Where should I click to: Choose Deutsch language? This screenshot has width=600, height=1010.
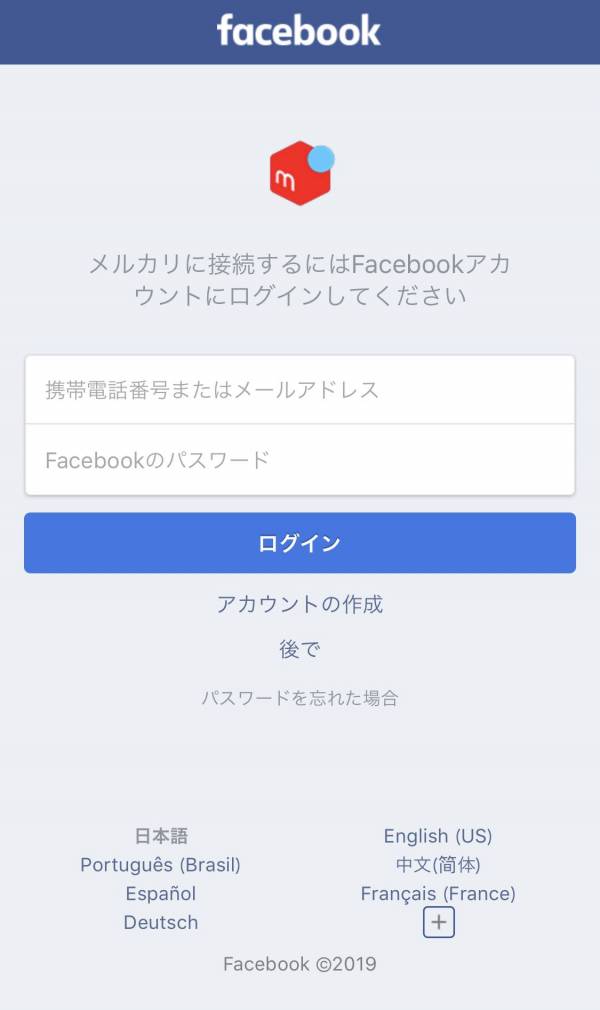(160, 922)
